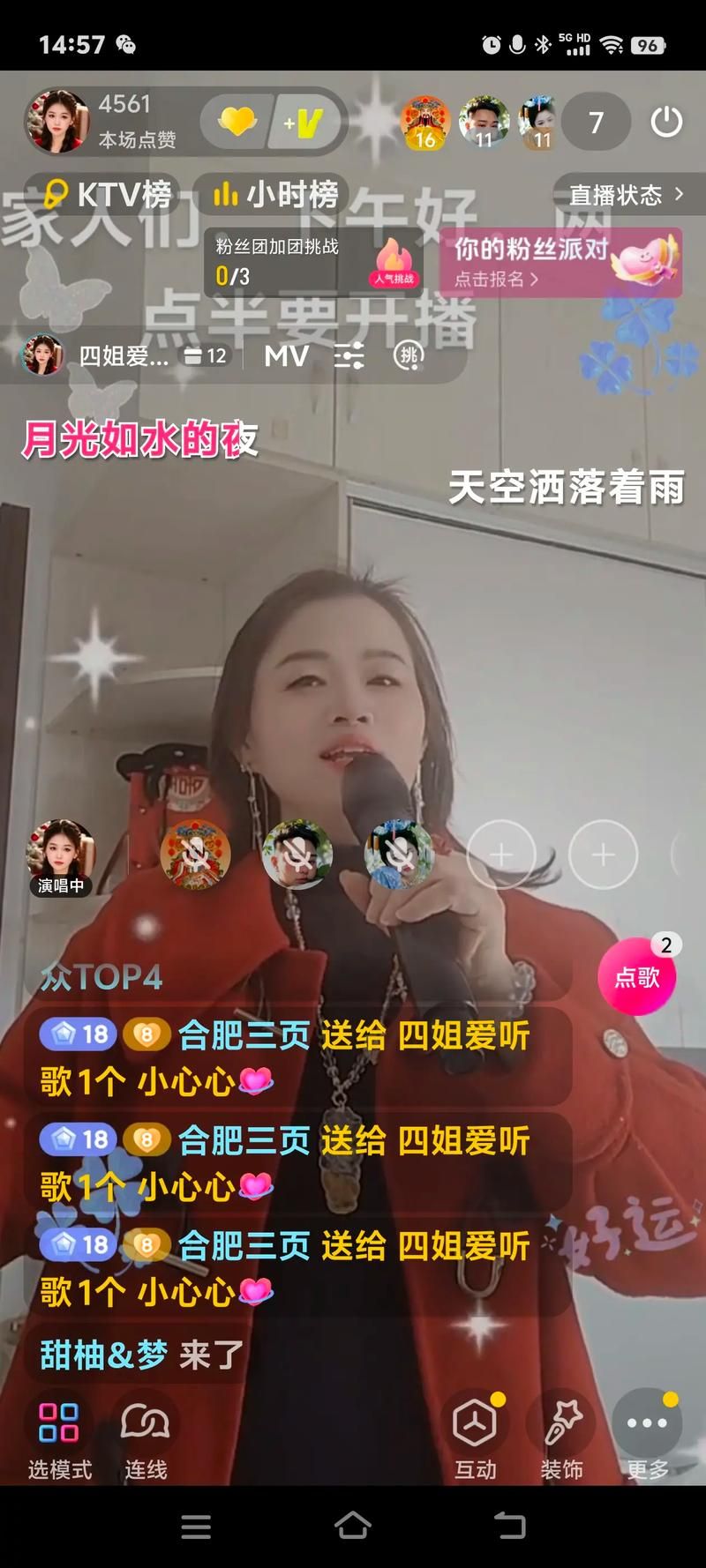This screenshot has height=1568, width=706.
Task: Switch to MV mode
Action: coord(286,356)
